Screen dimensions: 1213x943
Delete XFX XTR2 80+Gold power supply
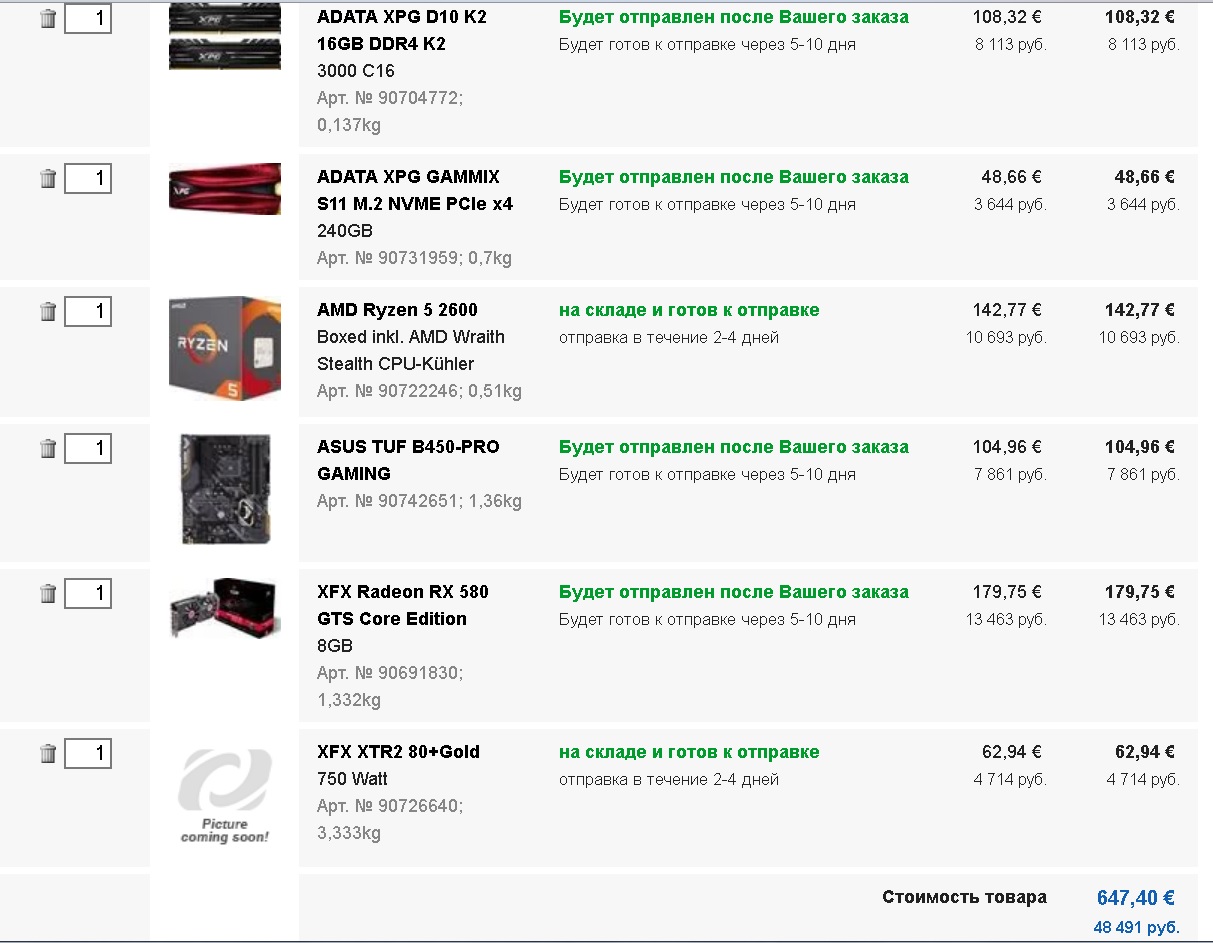(x=47, y=753)
